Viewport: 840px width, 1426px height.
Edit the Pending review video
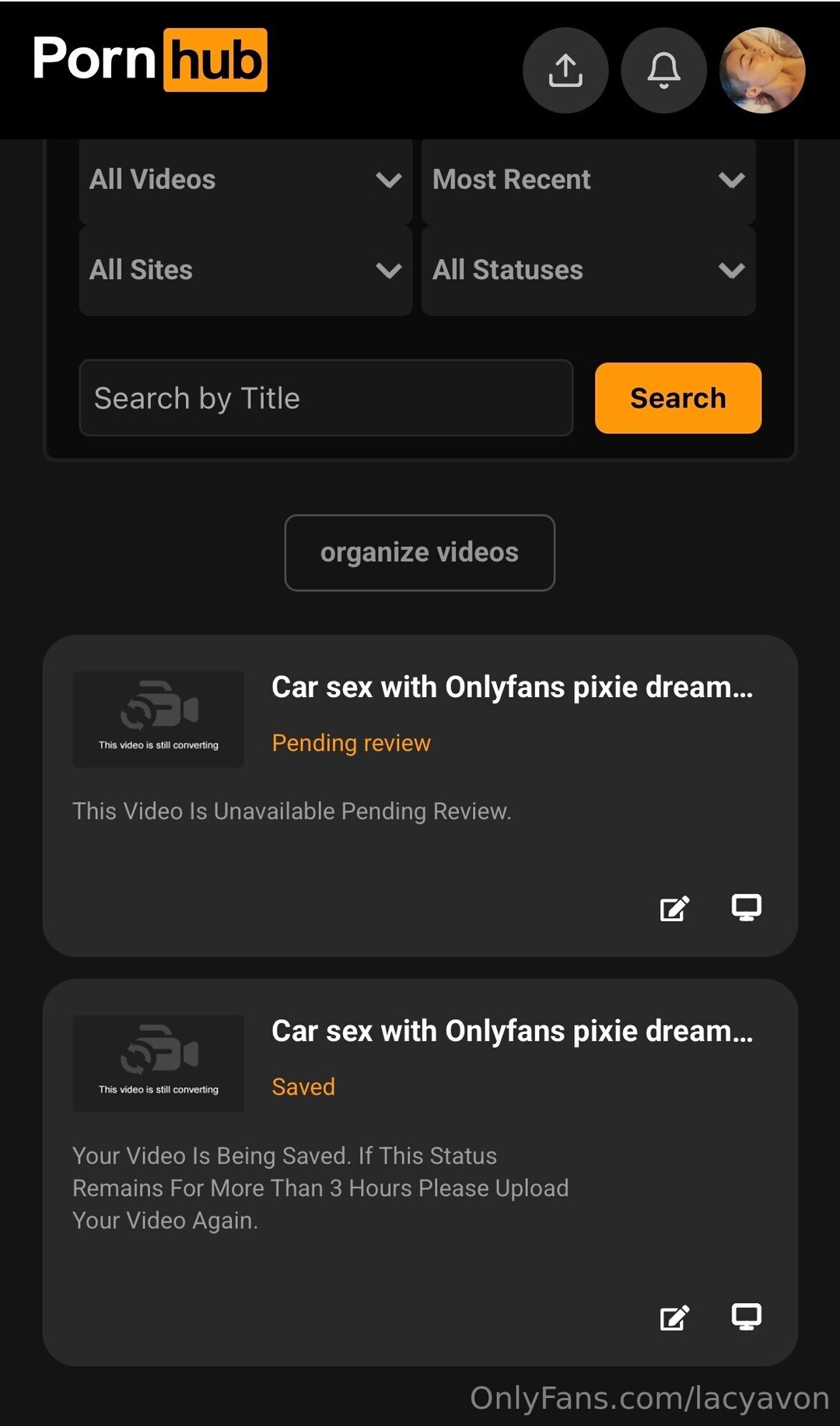click(x=674, y=908)
